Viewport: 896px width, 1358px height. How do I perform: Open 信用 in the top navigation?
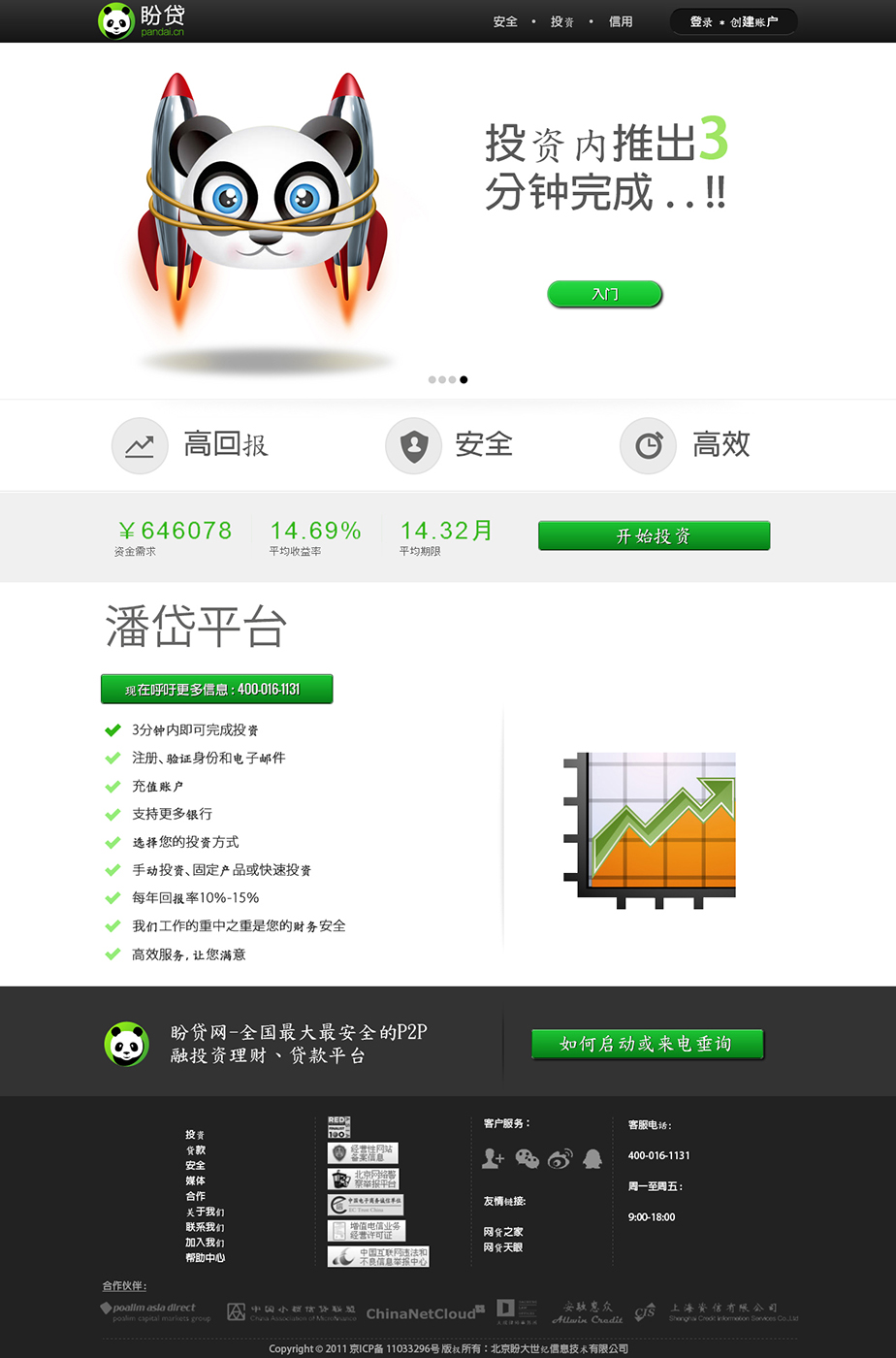(x=621, y=21)
